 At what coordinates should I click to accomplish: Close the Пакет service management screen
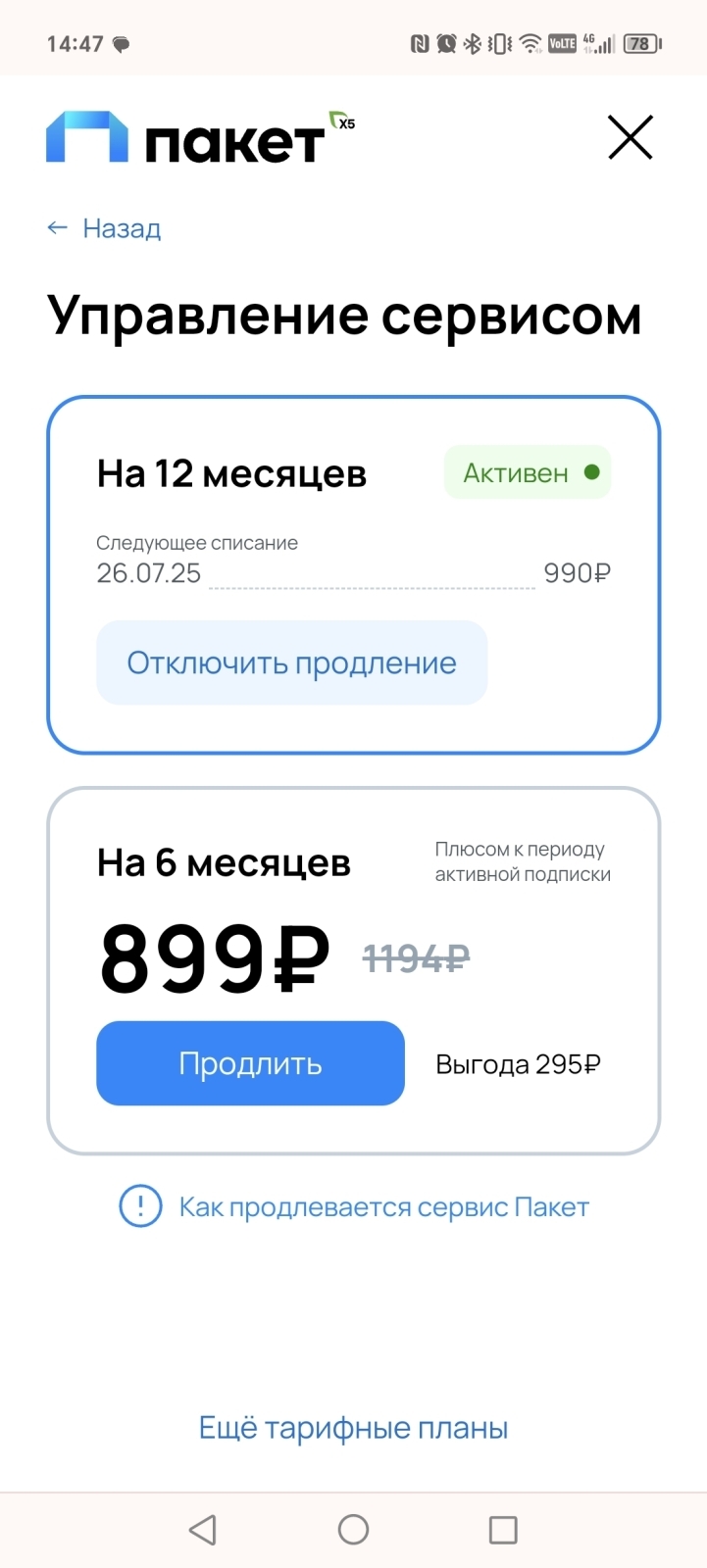tap(630, 137)
